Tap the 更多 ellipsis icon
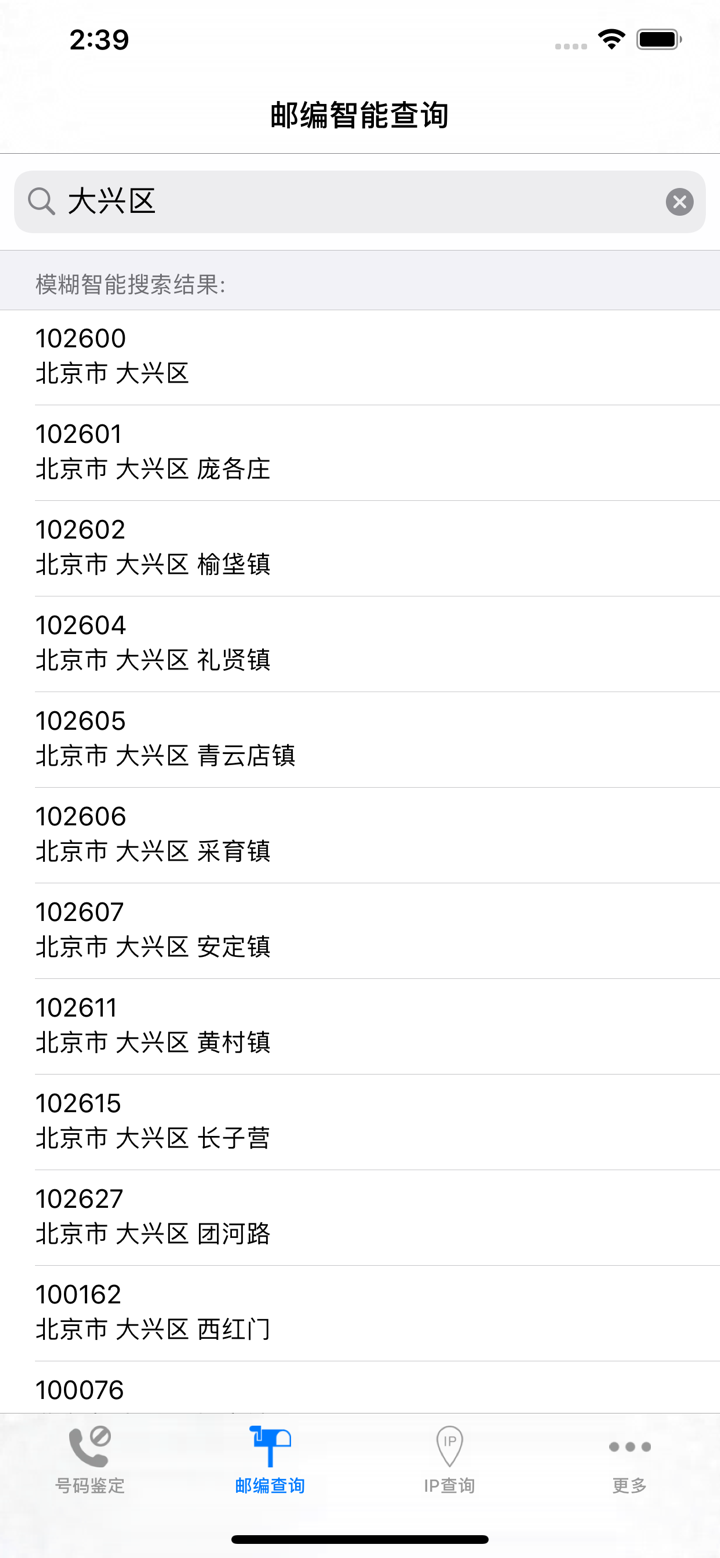 point(628,1447)
